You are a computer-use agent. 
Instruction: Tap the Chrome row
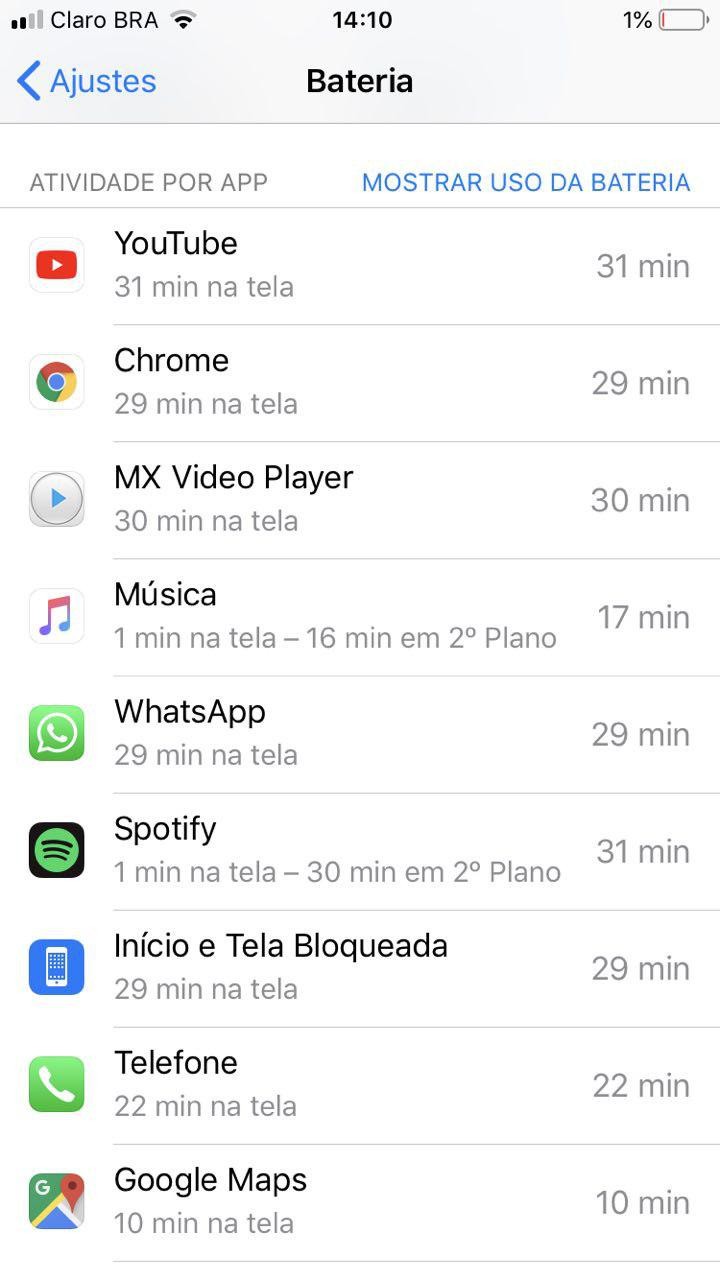point(360,383)
